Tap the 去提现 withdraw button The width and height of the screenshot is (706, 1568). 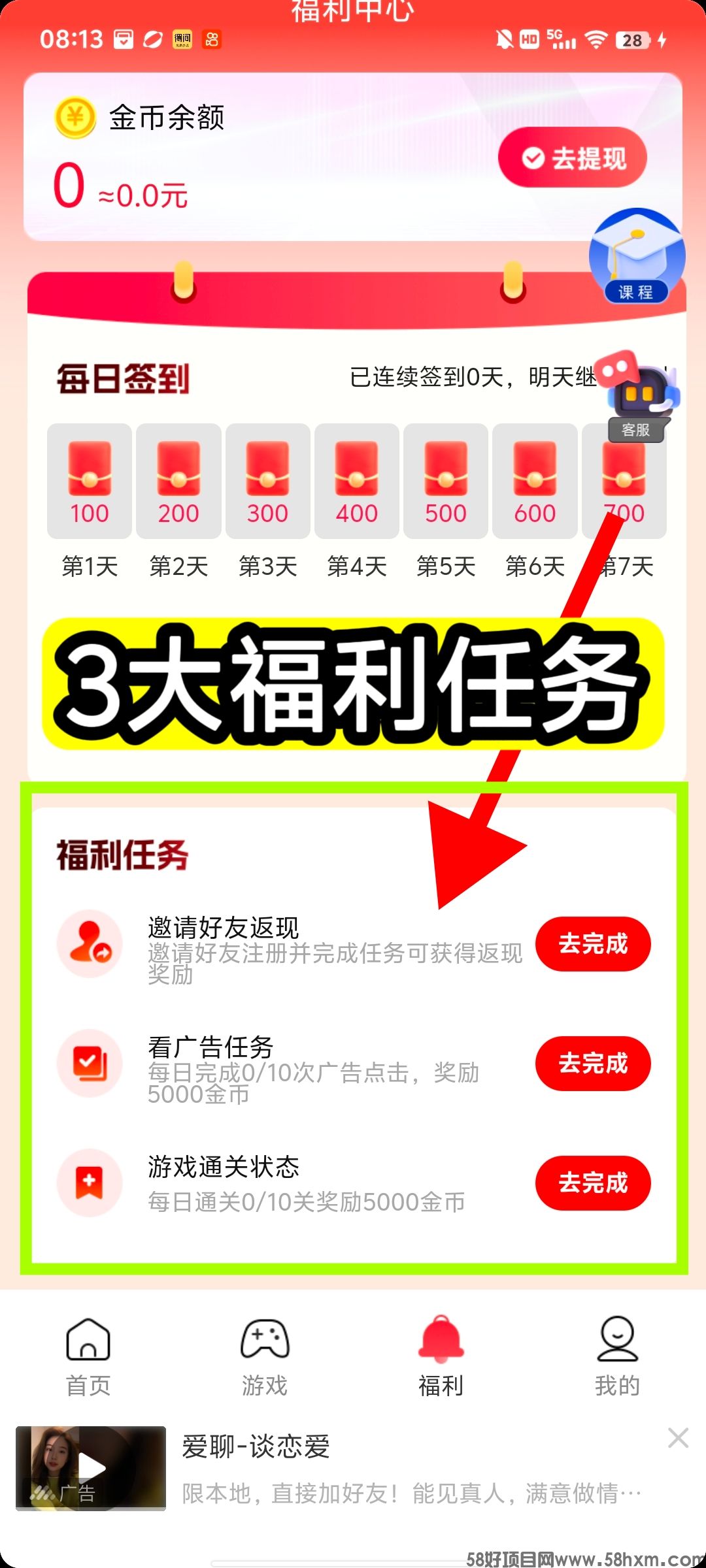click(573, 157)
